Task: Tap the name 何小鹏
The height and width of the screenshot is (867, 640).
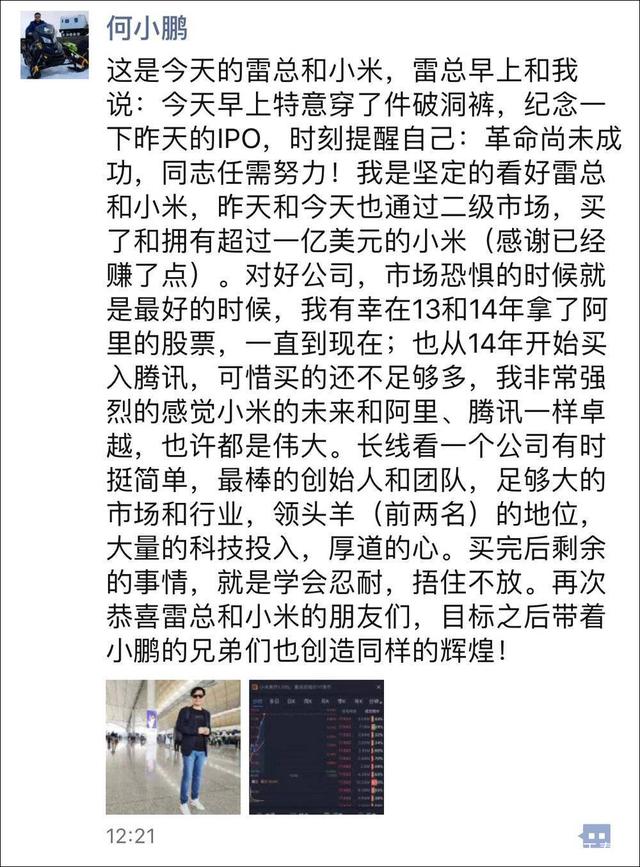Action: [148, 26]
